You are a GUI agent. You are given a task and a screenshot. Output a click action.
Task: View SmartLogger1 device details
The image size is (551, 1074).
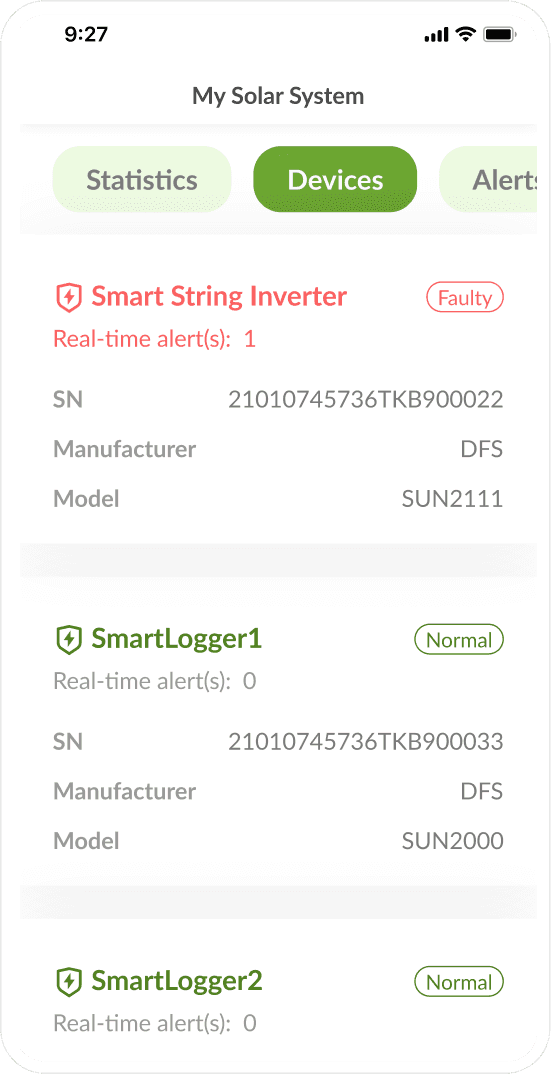[x=278, y=731]
